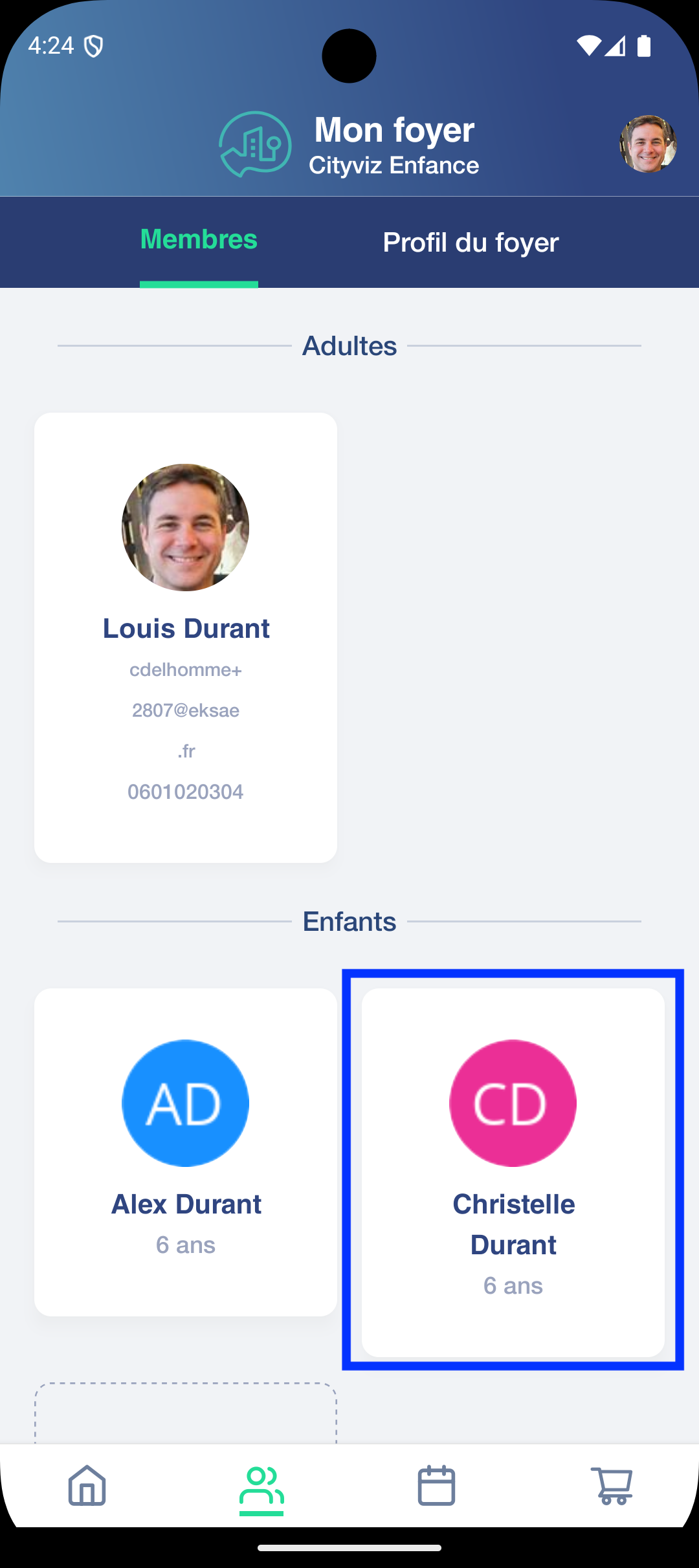Select the Membres tab
This screenshot has width=699, height=1568.
(199, 240)
